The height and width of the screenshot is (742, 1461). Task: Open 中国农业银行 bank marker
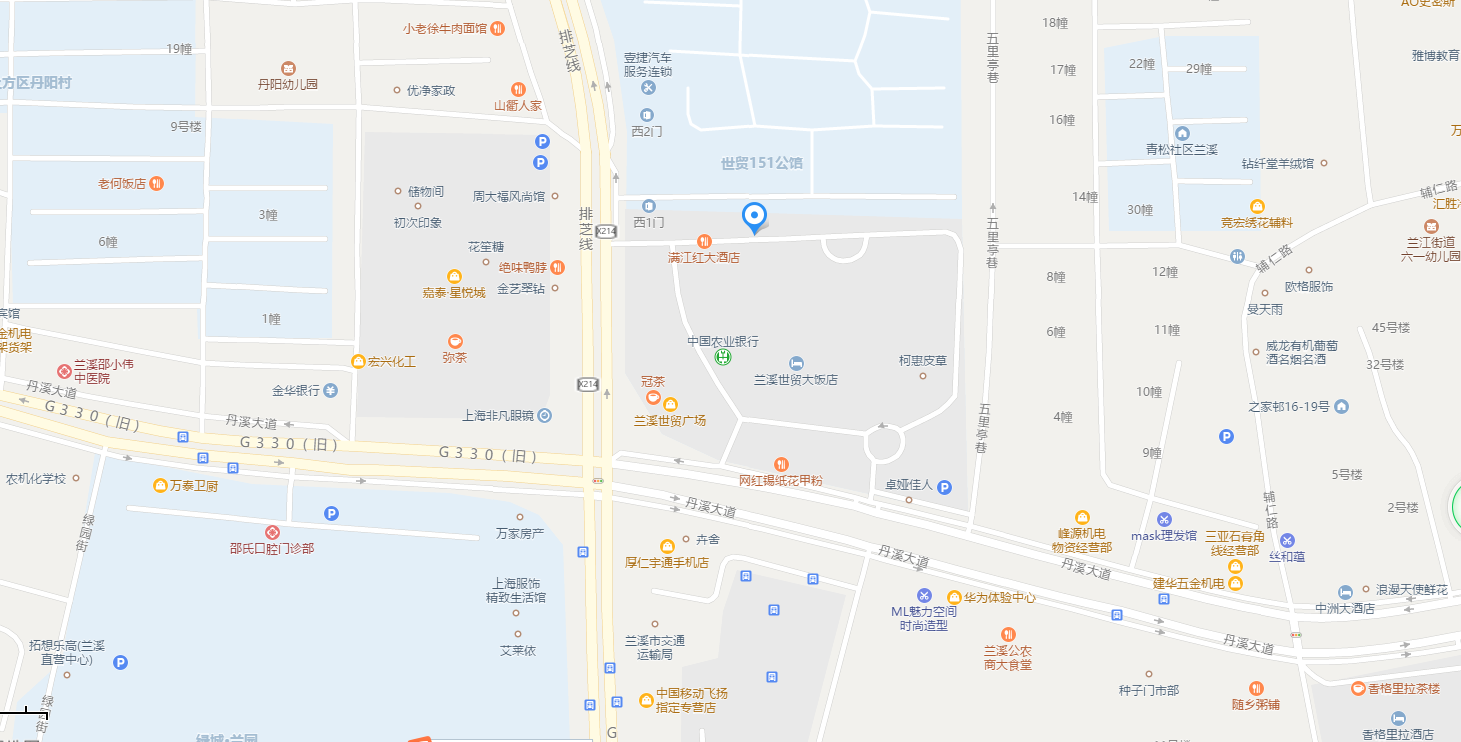tap(723, 356)
